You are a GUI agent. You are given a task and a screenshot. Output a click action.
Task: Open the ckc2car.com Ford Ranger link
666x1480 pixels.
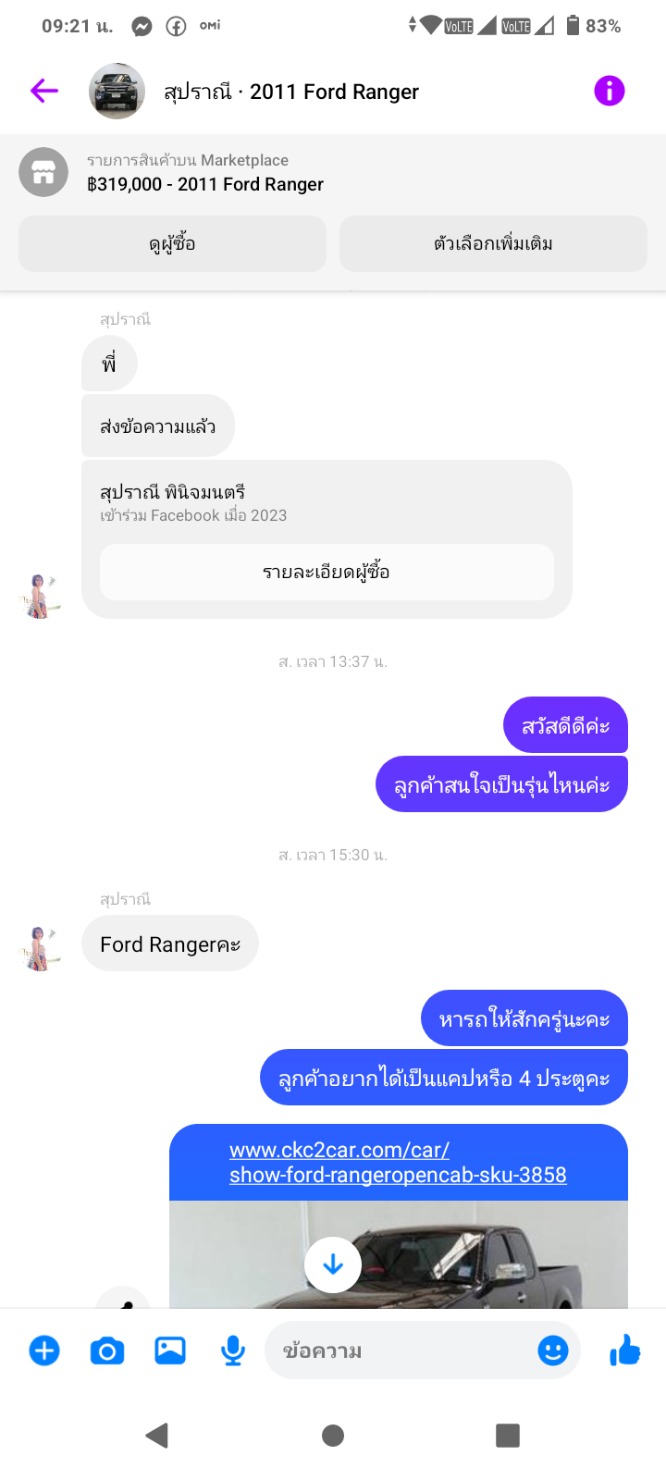click(x=397, y=1163)
